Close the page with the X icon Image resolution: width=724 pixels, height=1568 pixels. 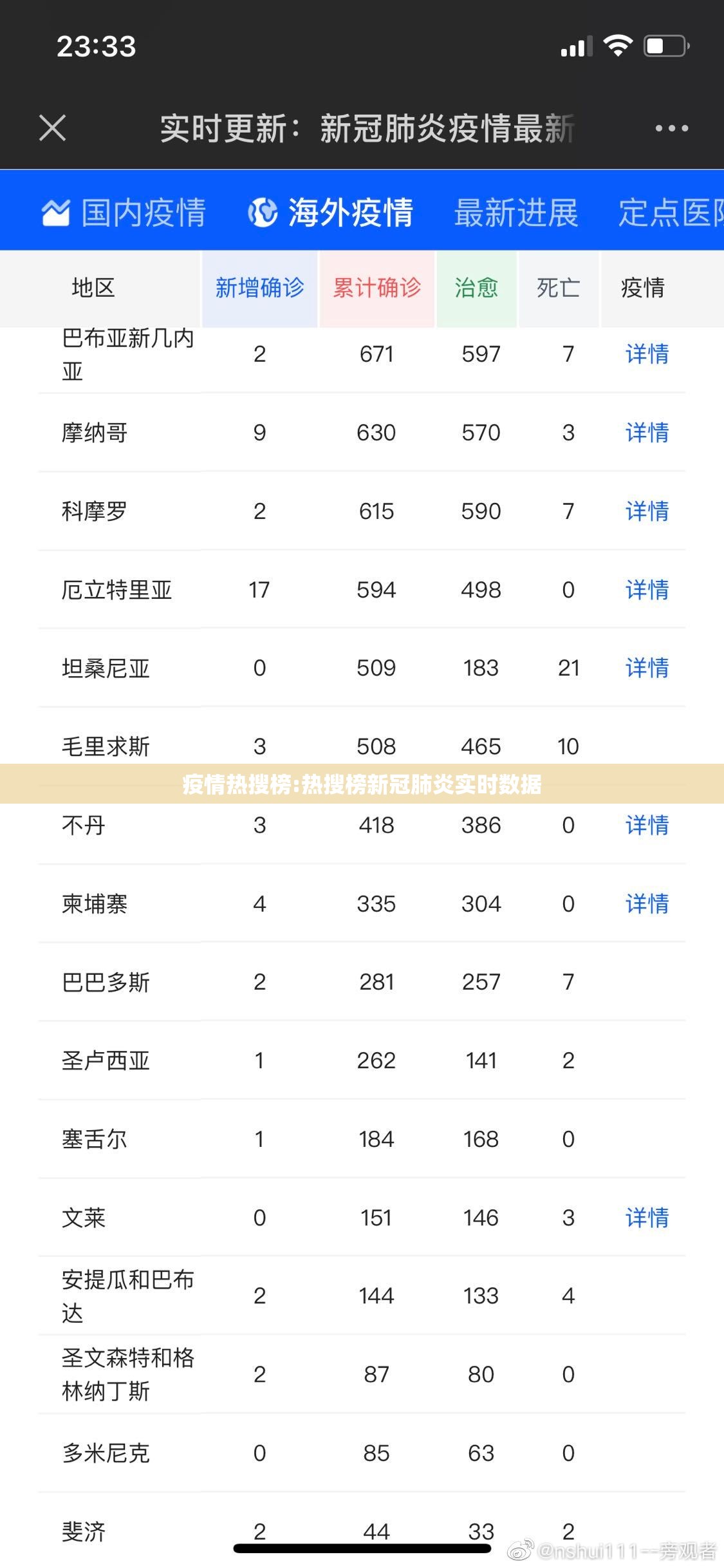[x=53, y=128]
